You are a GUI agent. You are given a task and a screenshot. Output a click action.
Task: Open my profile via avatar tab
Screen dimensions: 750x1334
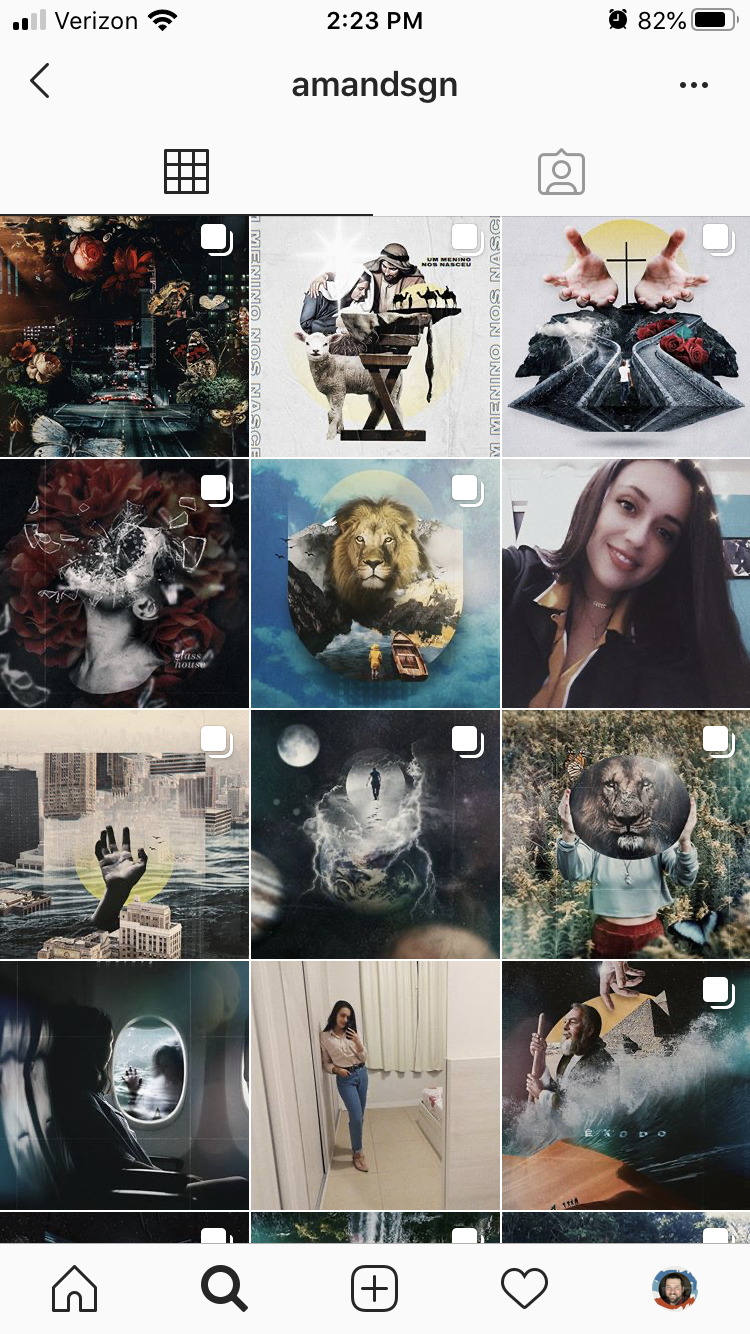coord(675,1289)
